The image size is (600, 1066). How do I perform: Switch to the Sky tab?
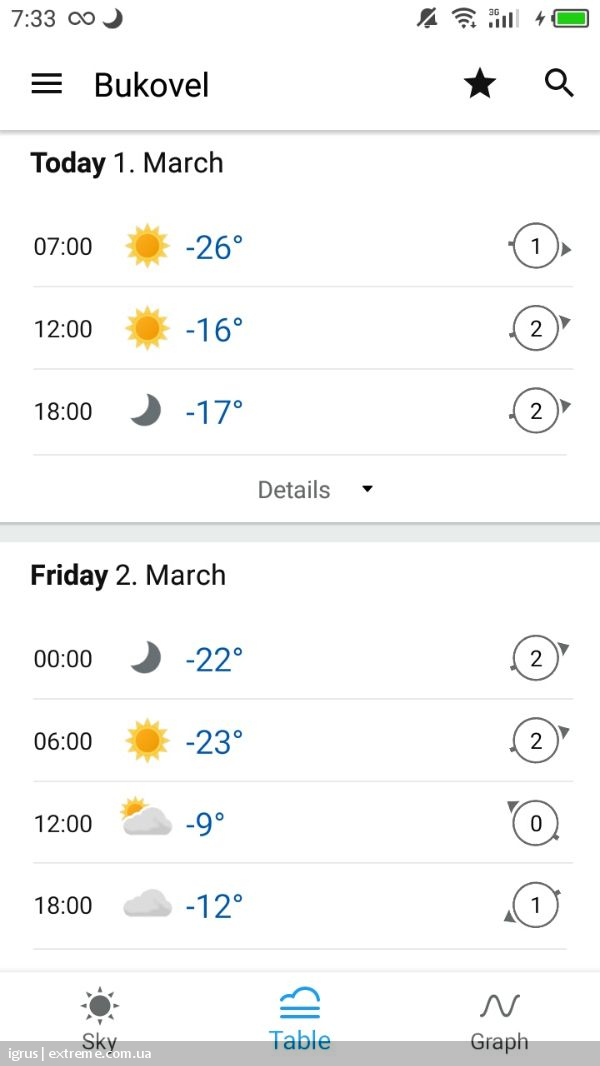coord(100,1018)
